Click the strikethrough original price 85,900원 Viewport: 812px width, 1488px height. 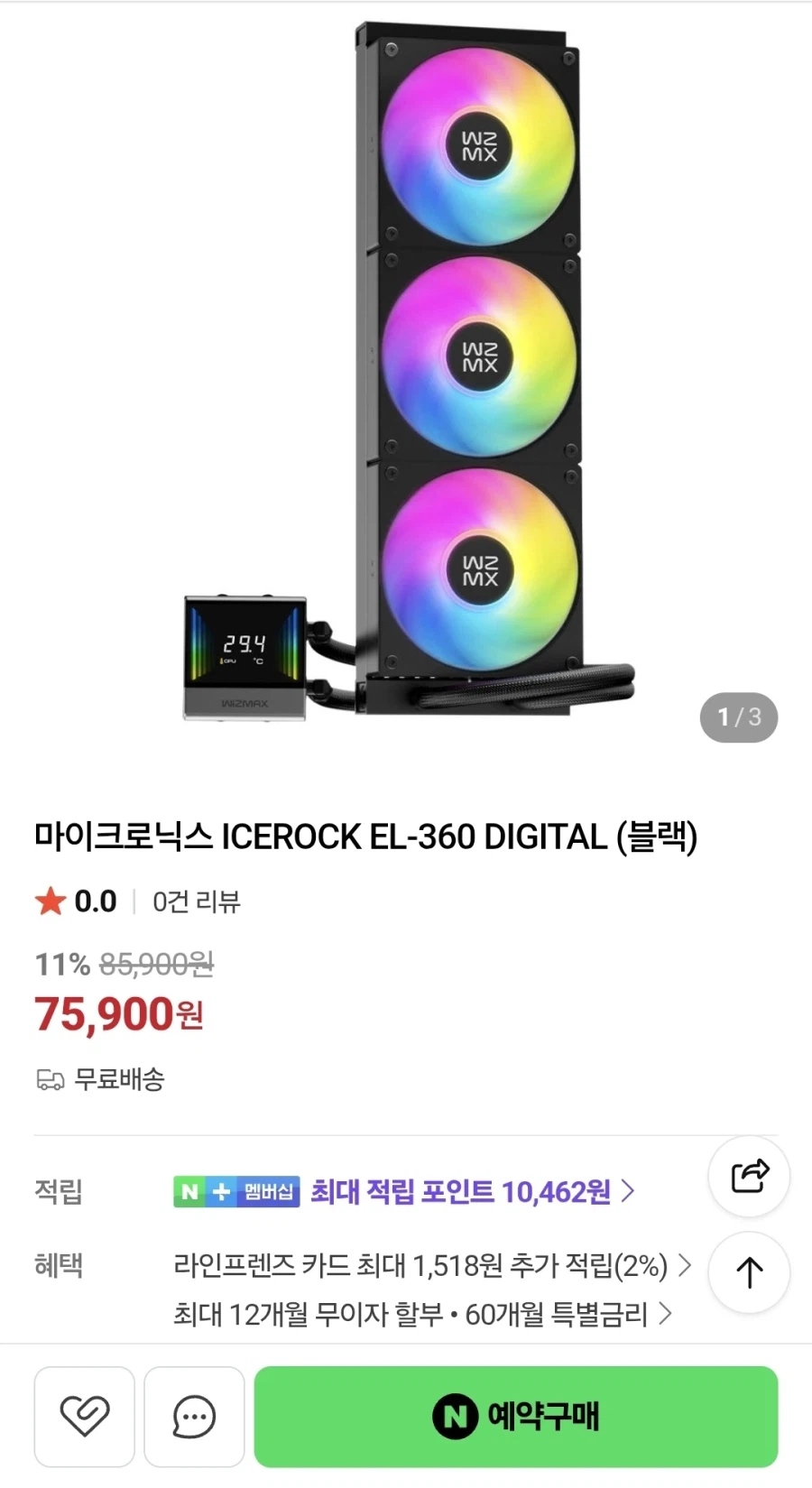(156, 965)
